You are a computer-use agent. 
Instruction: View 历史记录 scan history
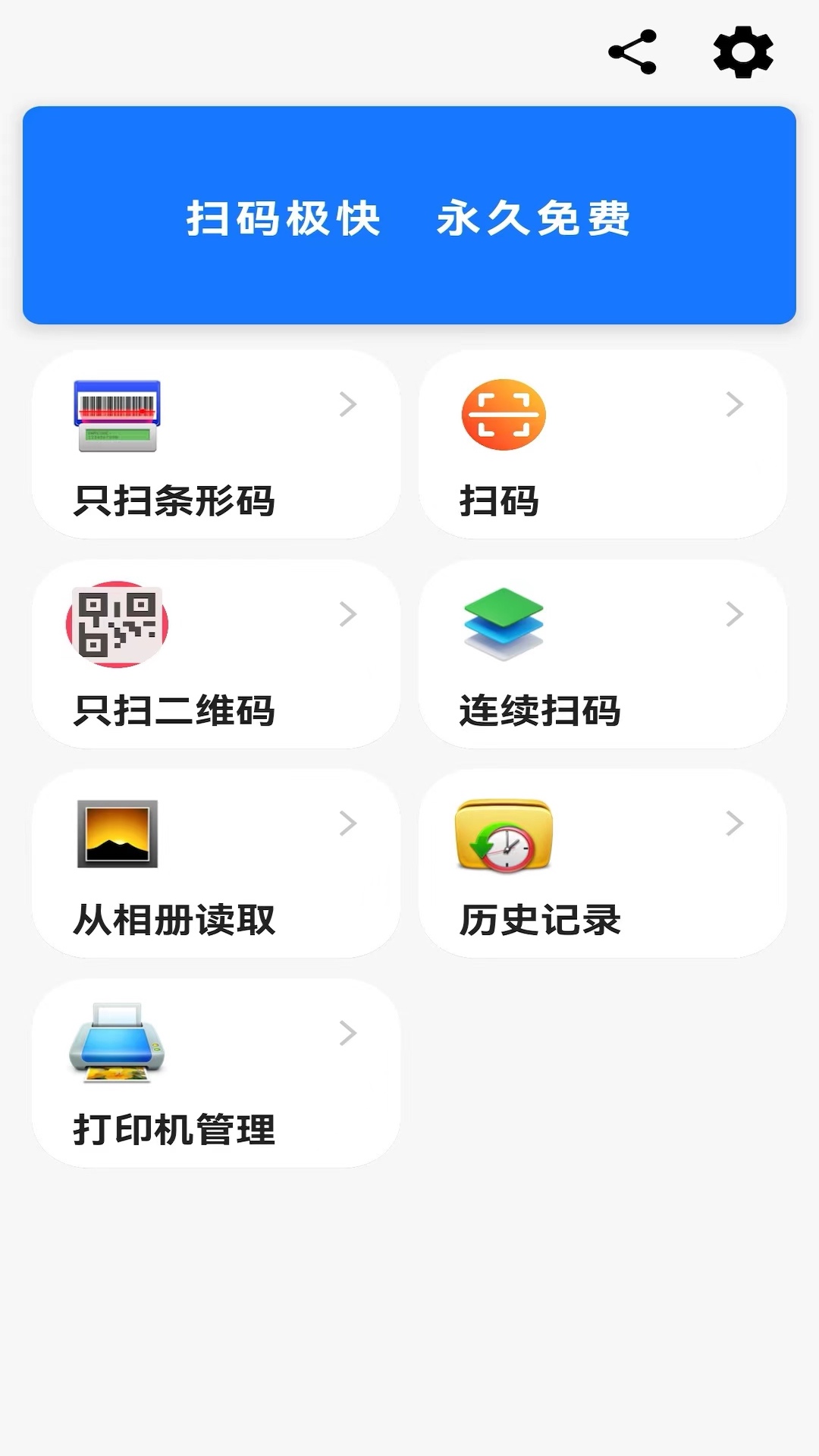point(603,864)
